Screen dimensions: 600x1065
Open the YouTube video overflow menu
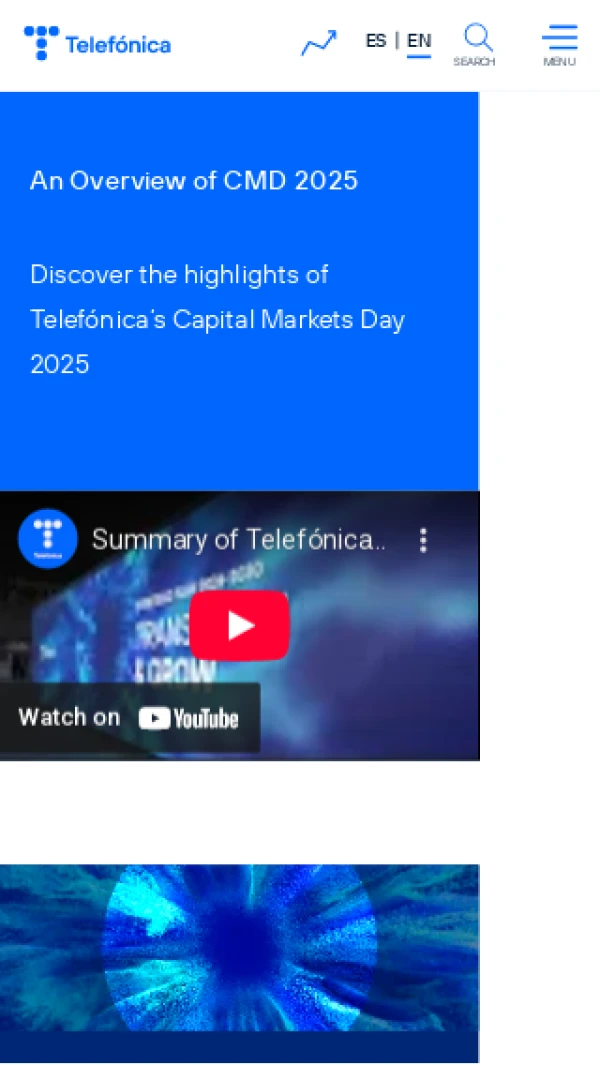423,540
